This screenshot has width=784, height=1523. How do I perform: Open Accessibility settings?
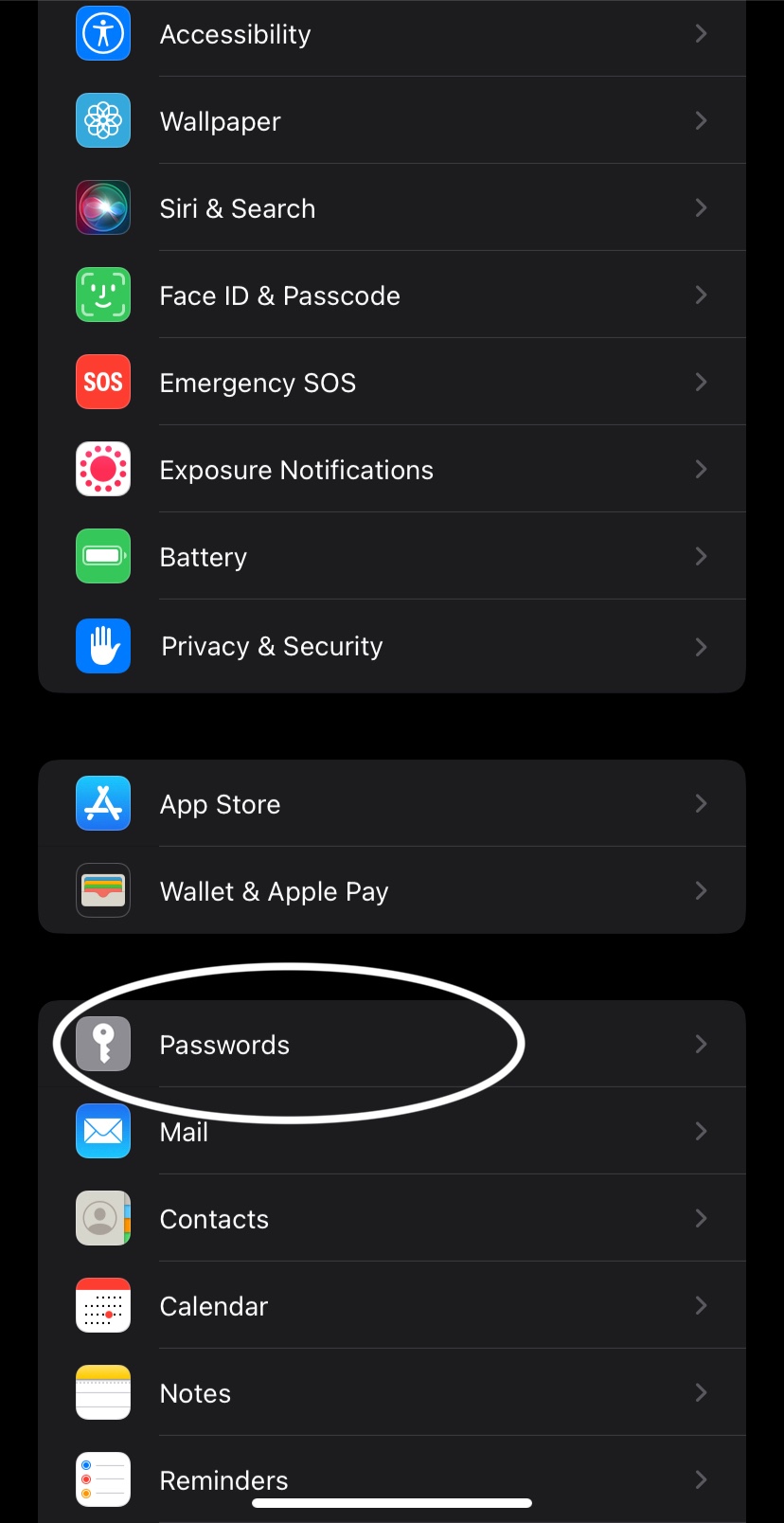coord(392,34)
